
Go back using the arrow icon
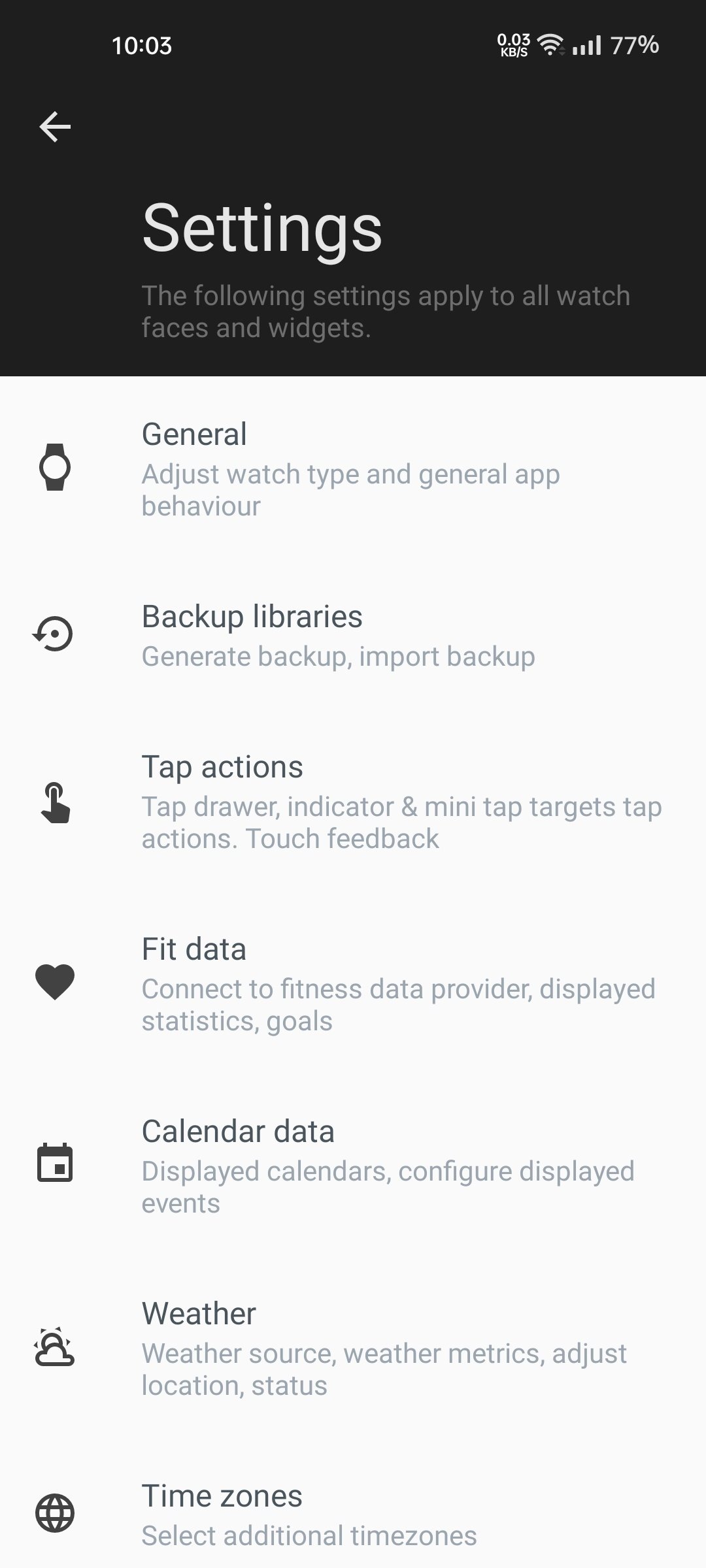coord(55,127)
